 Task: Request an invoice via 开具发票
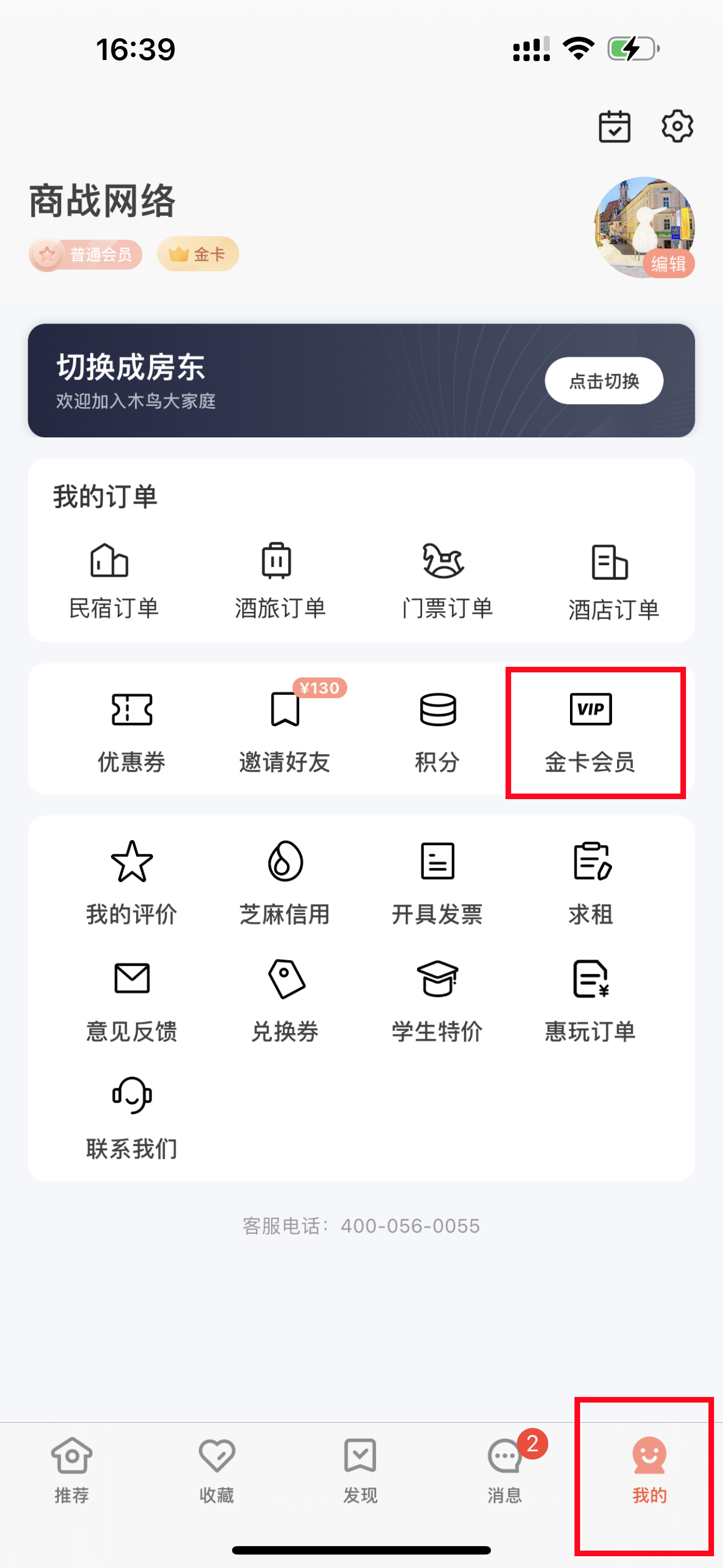pyautogui.click(x=437, y=883)
